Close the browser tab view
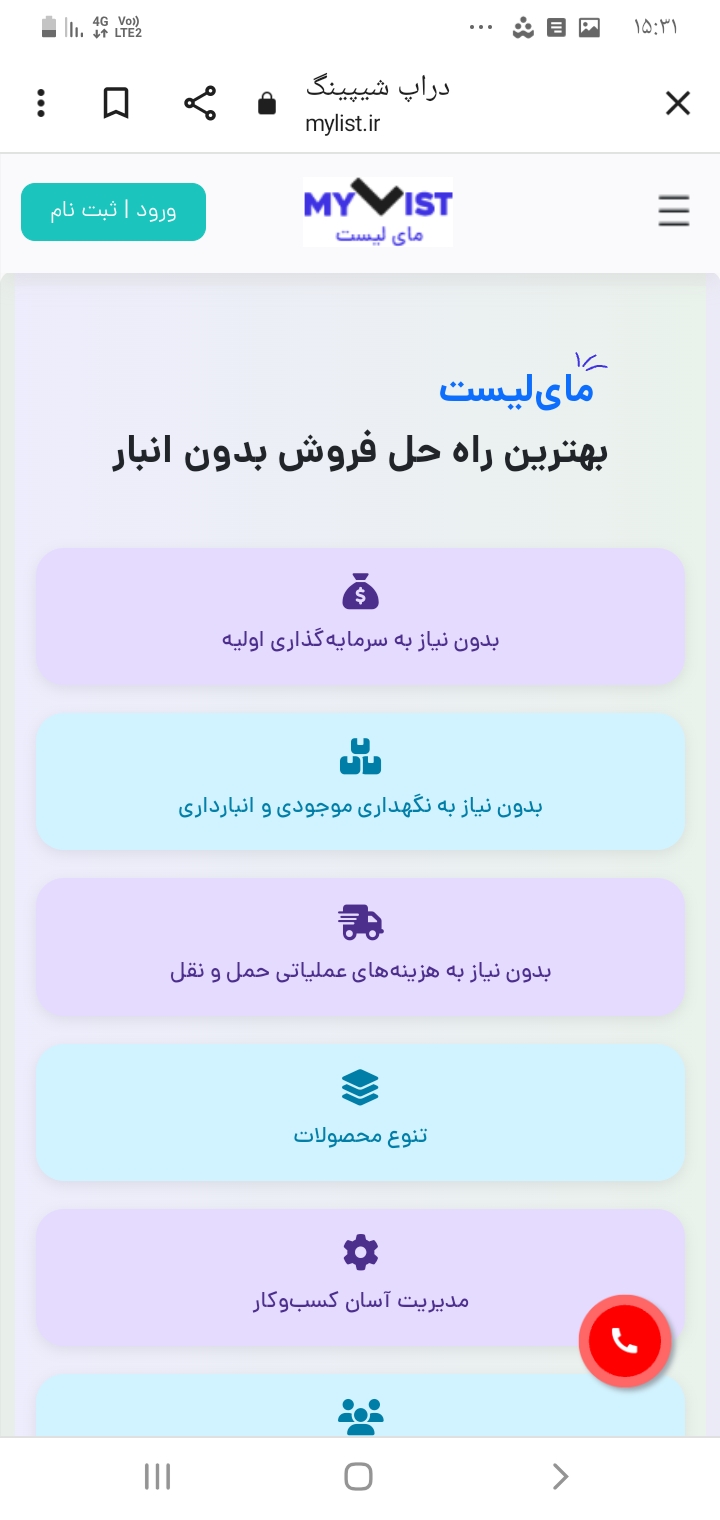 click(677, 103)
